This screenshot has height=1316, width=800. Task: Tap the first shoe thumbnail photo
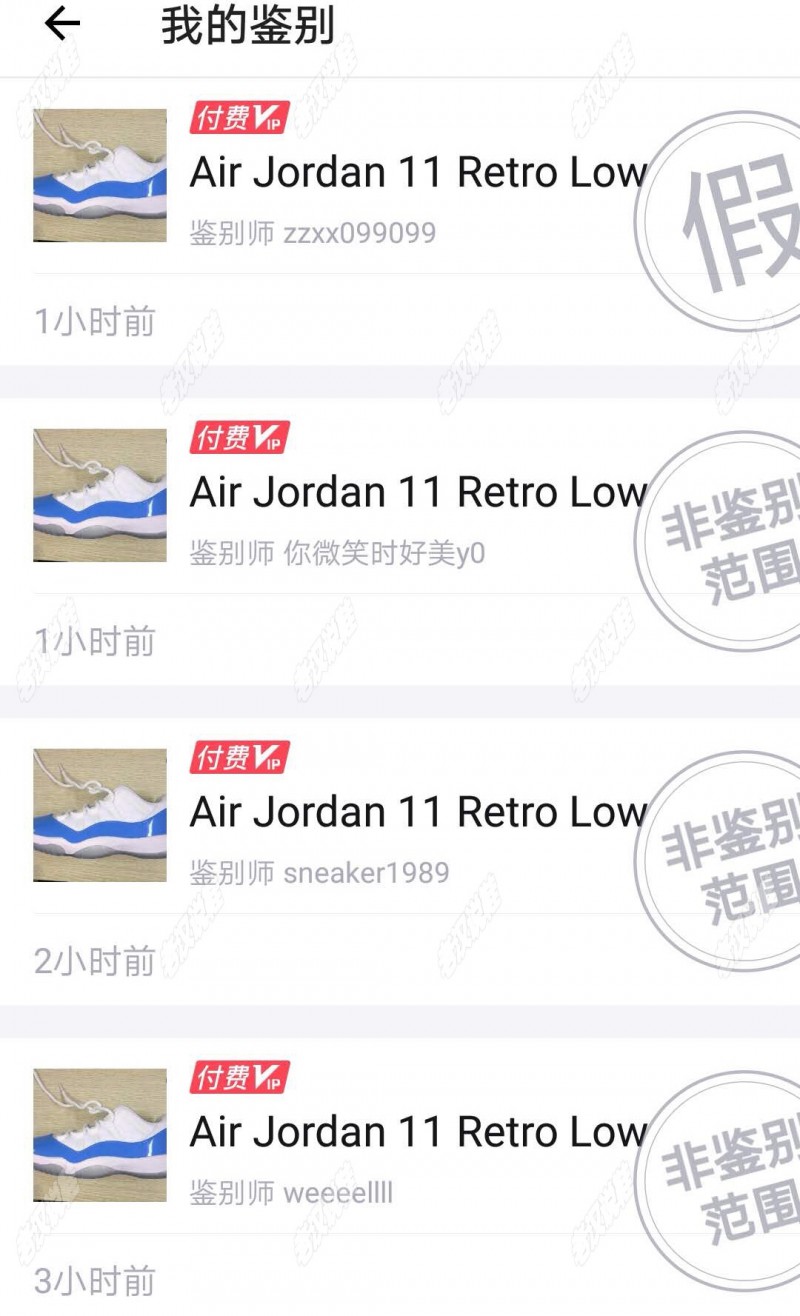(100, 174)
